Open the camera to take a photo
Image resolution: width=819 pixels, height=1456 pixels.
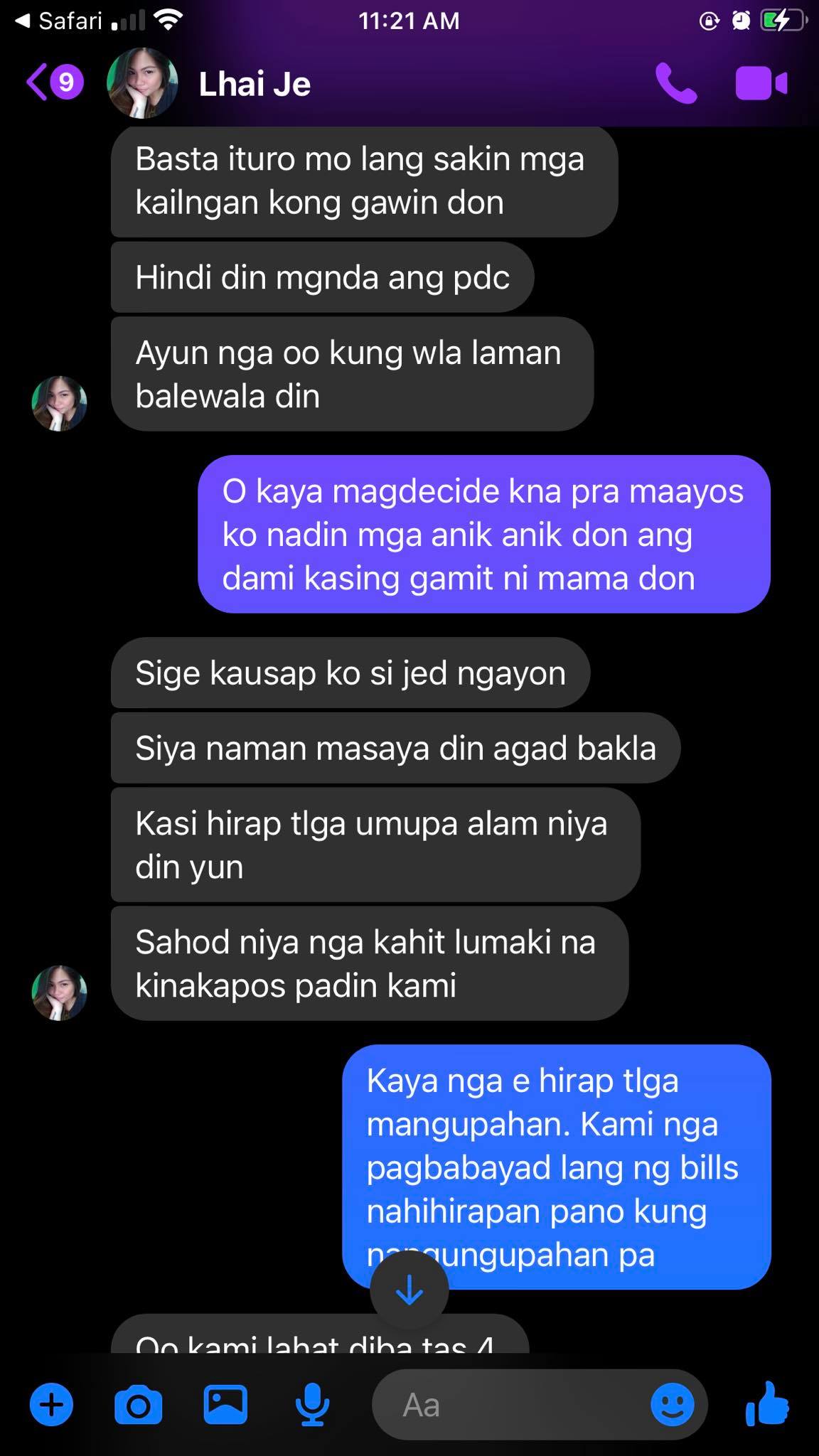pos(138,1405)
